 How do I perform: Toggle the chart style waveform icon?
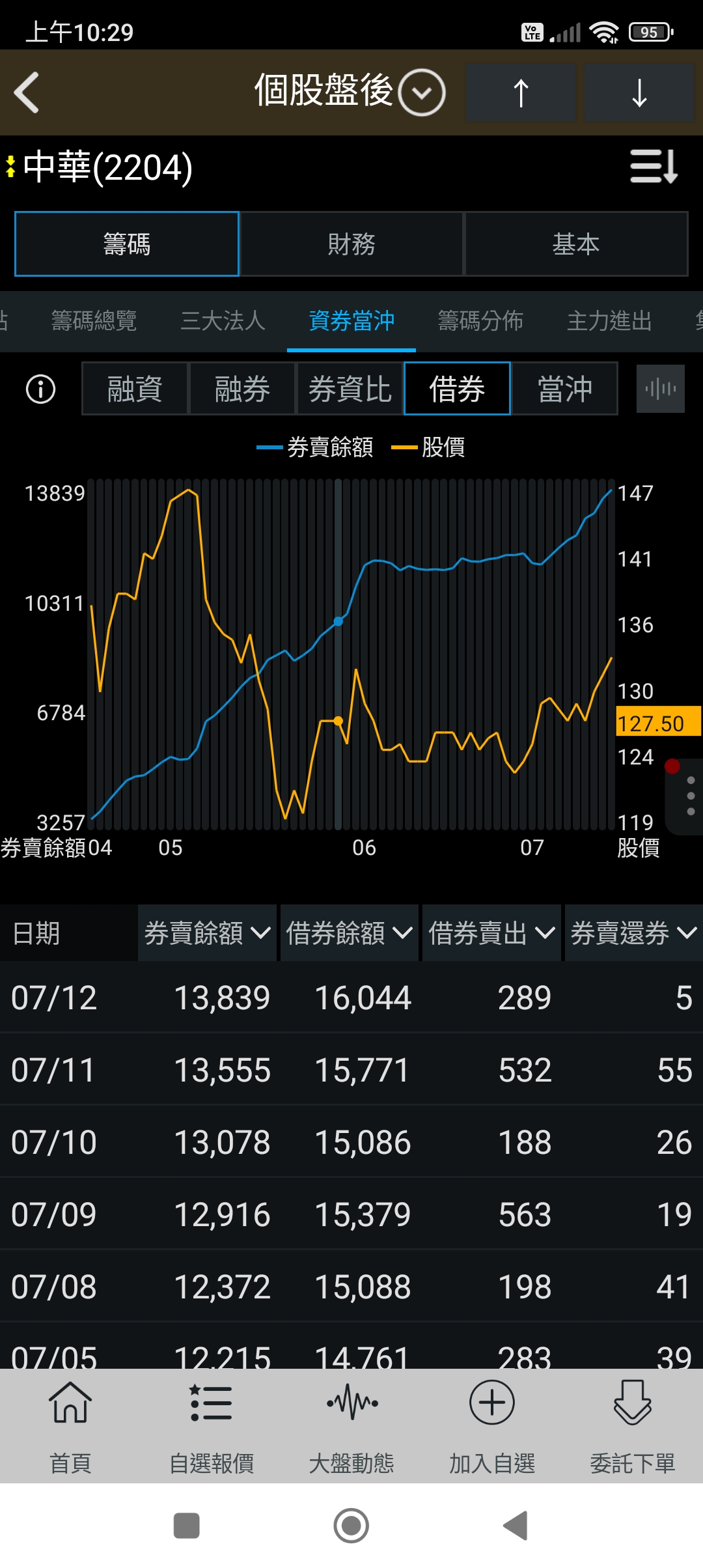pos(660,389)
